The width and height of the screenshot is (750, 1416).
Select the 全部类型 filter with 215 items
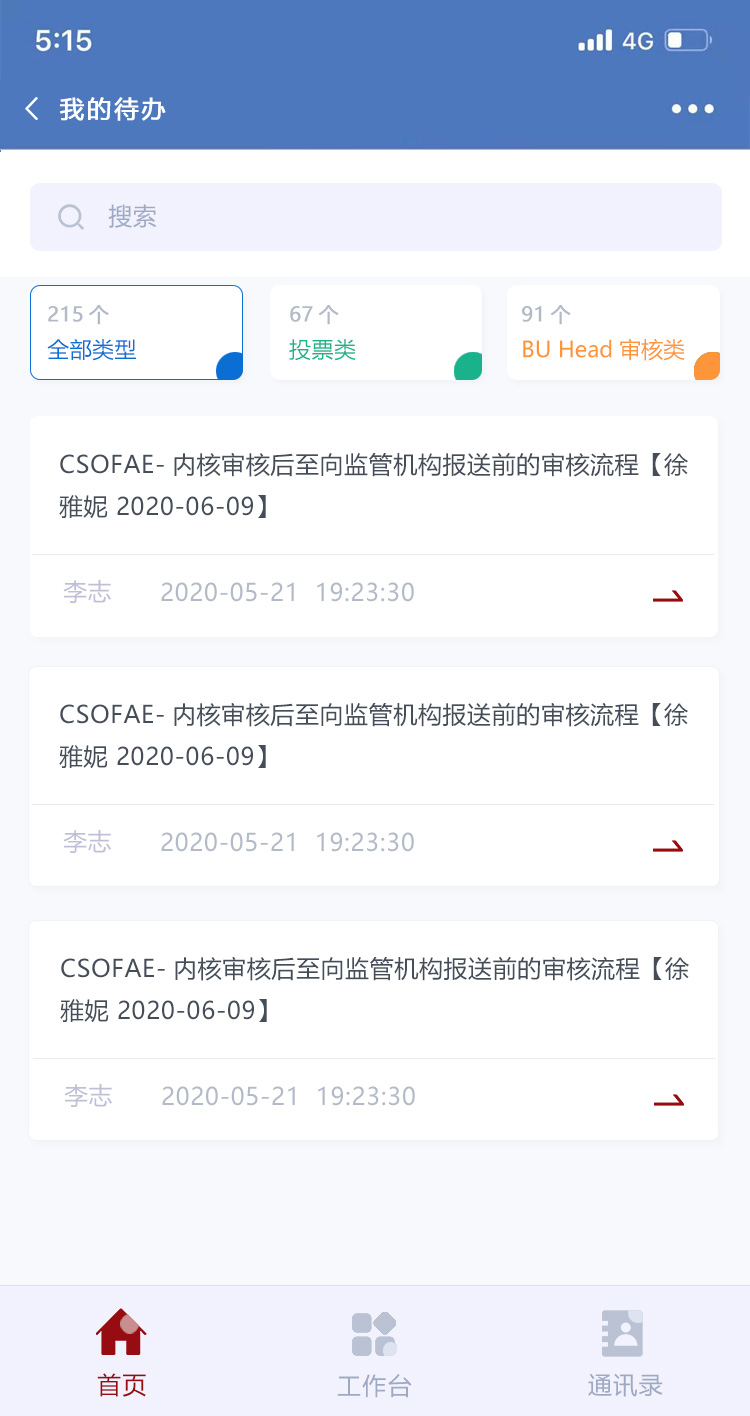pyautogui.click(x=136, y=333)
